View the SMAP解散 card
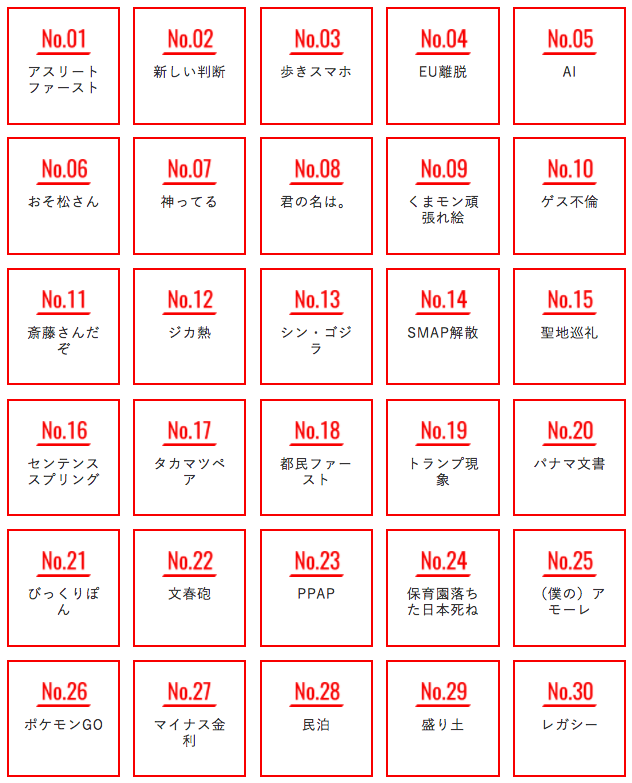The image size is (632, 783). [443, 326]
